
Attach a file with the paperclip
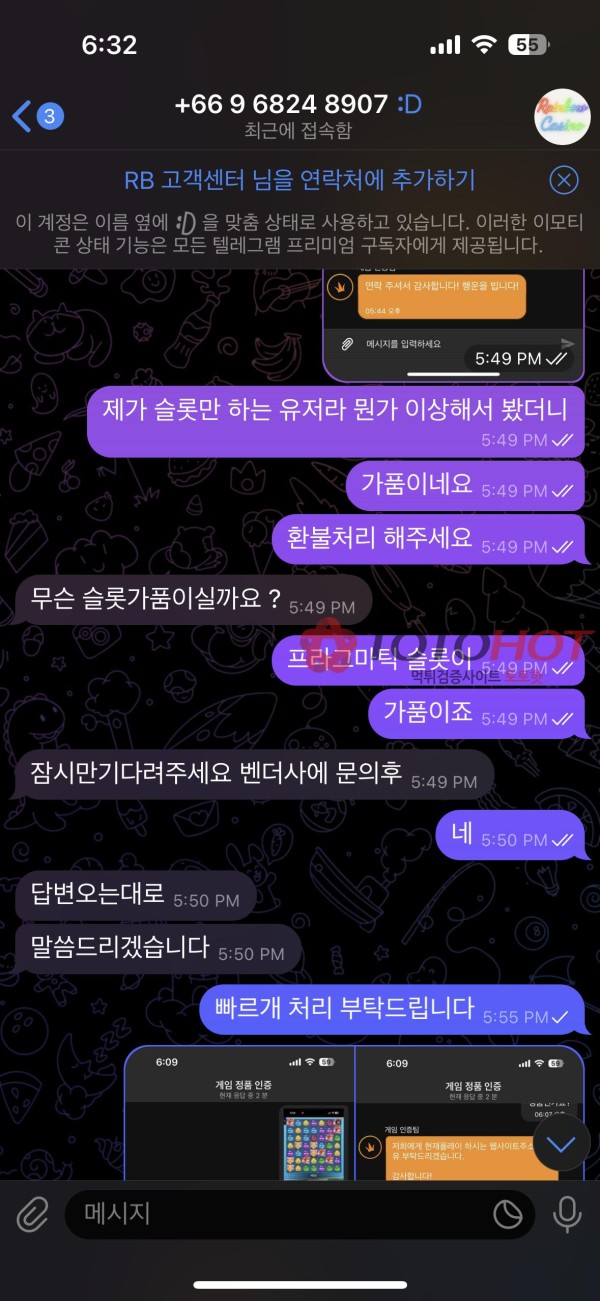[32, 1214]
